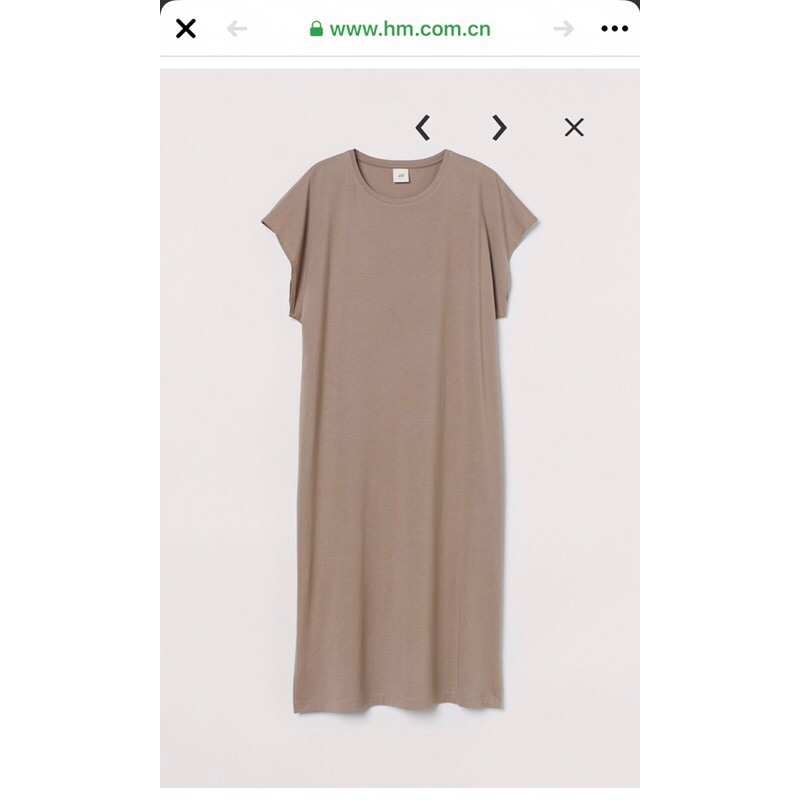Viewport: 800px width, 800px height.
Task: Go back to the previous web page
Action: 237,29
